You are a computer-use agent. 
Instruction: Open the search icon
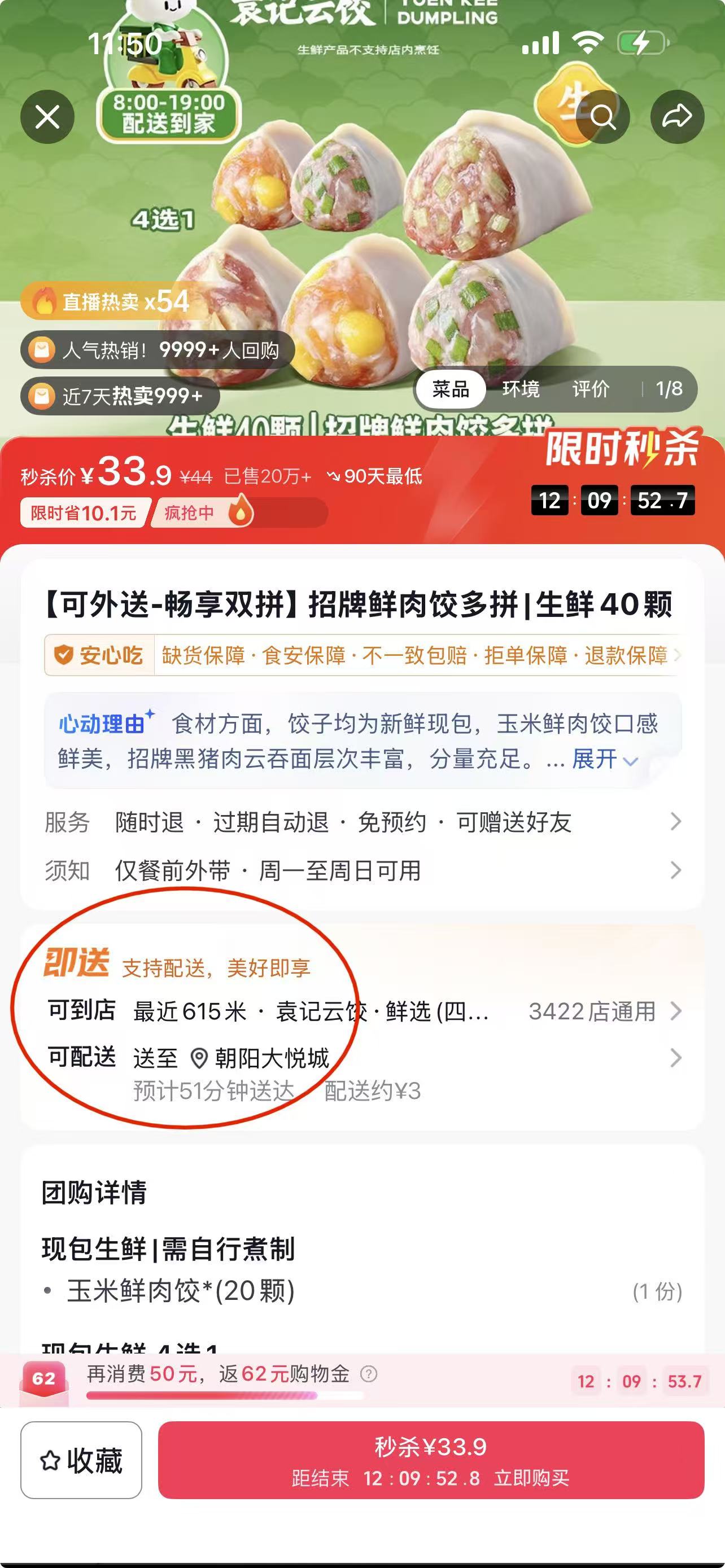pyautogui.click(x=602, y=117)
